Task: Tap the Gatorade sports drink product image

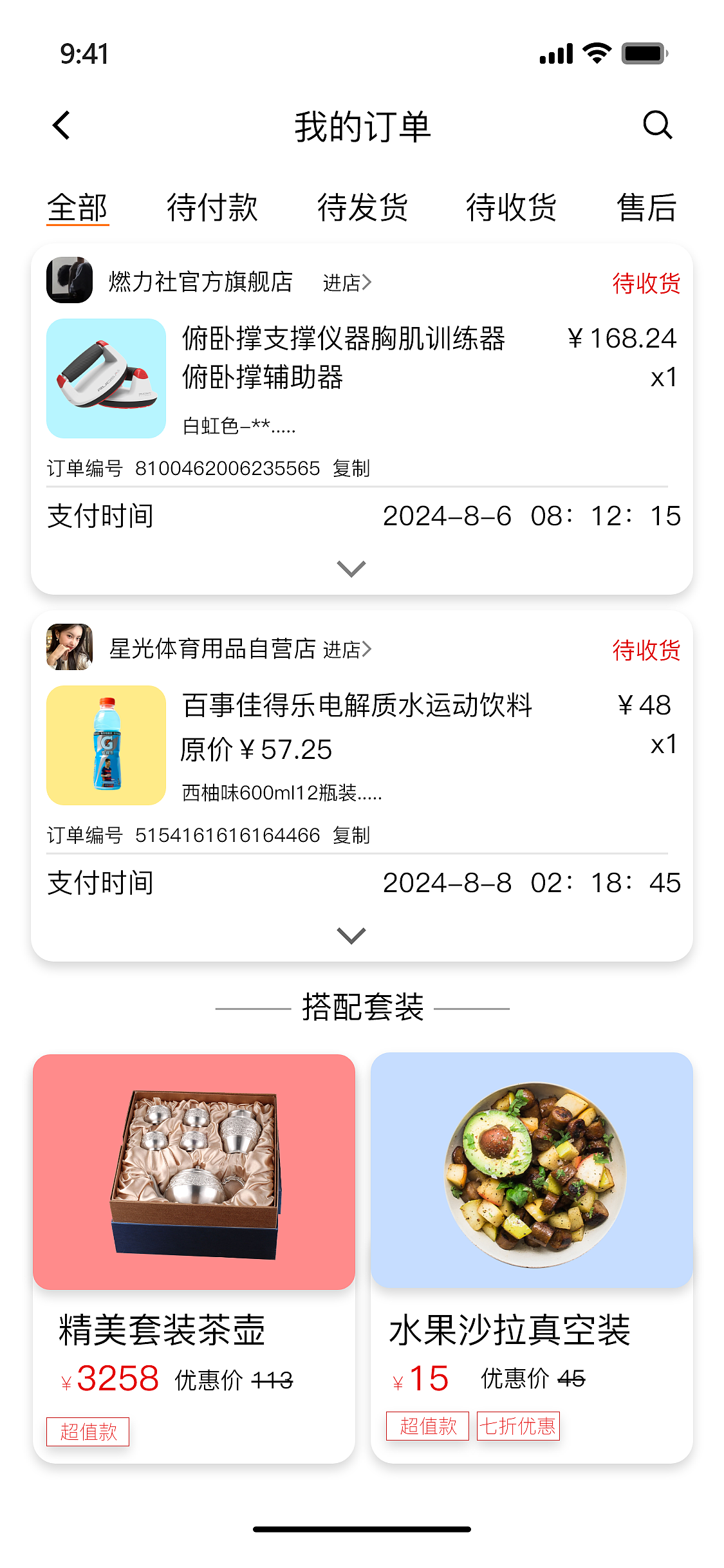Action: (x=106, y=747)
